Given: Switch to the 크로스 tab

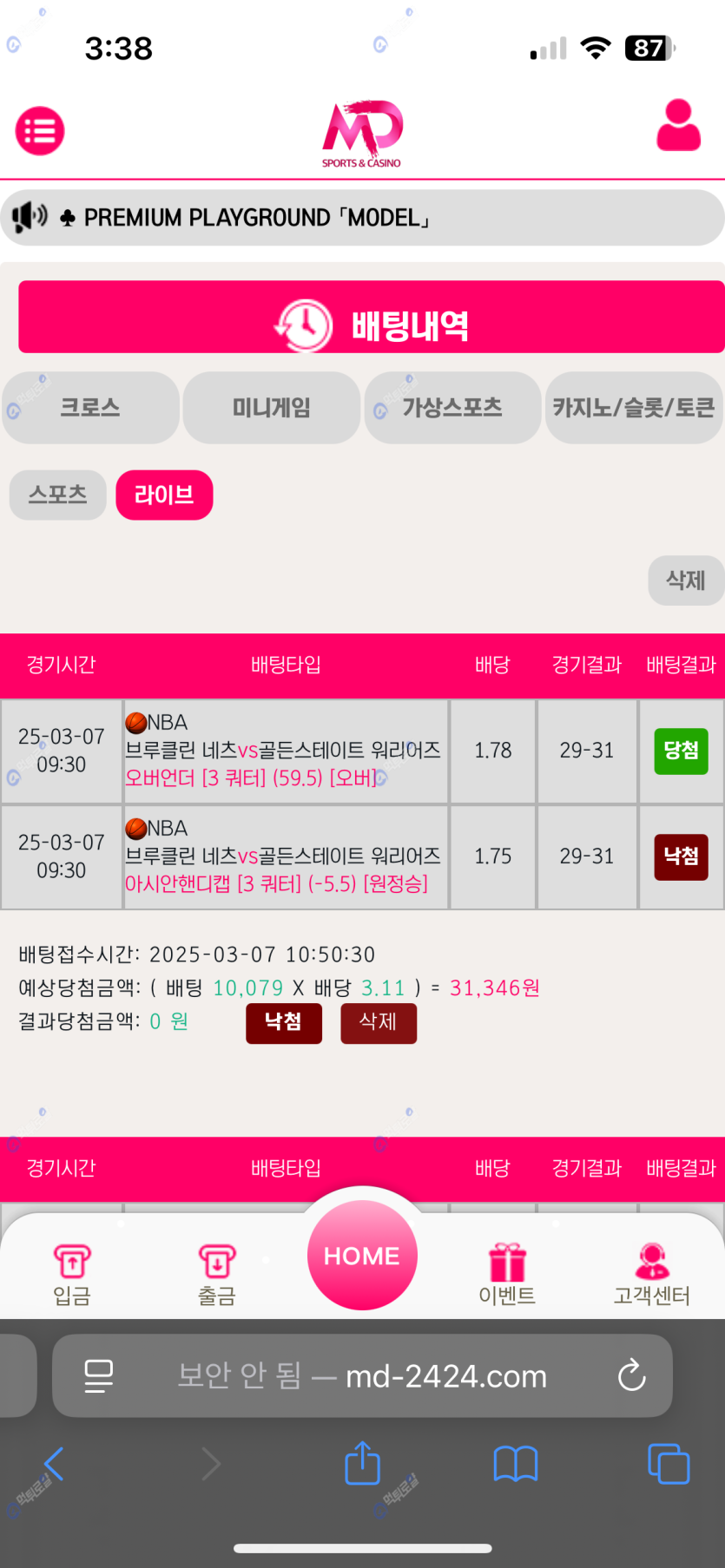Looking at the screenshot, I should [90, 408].
